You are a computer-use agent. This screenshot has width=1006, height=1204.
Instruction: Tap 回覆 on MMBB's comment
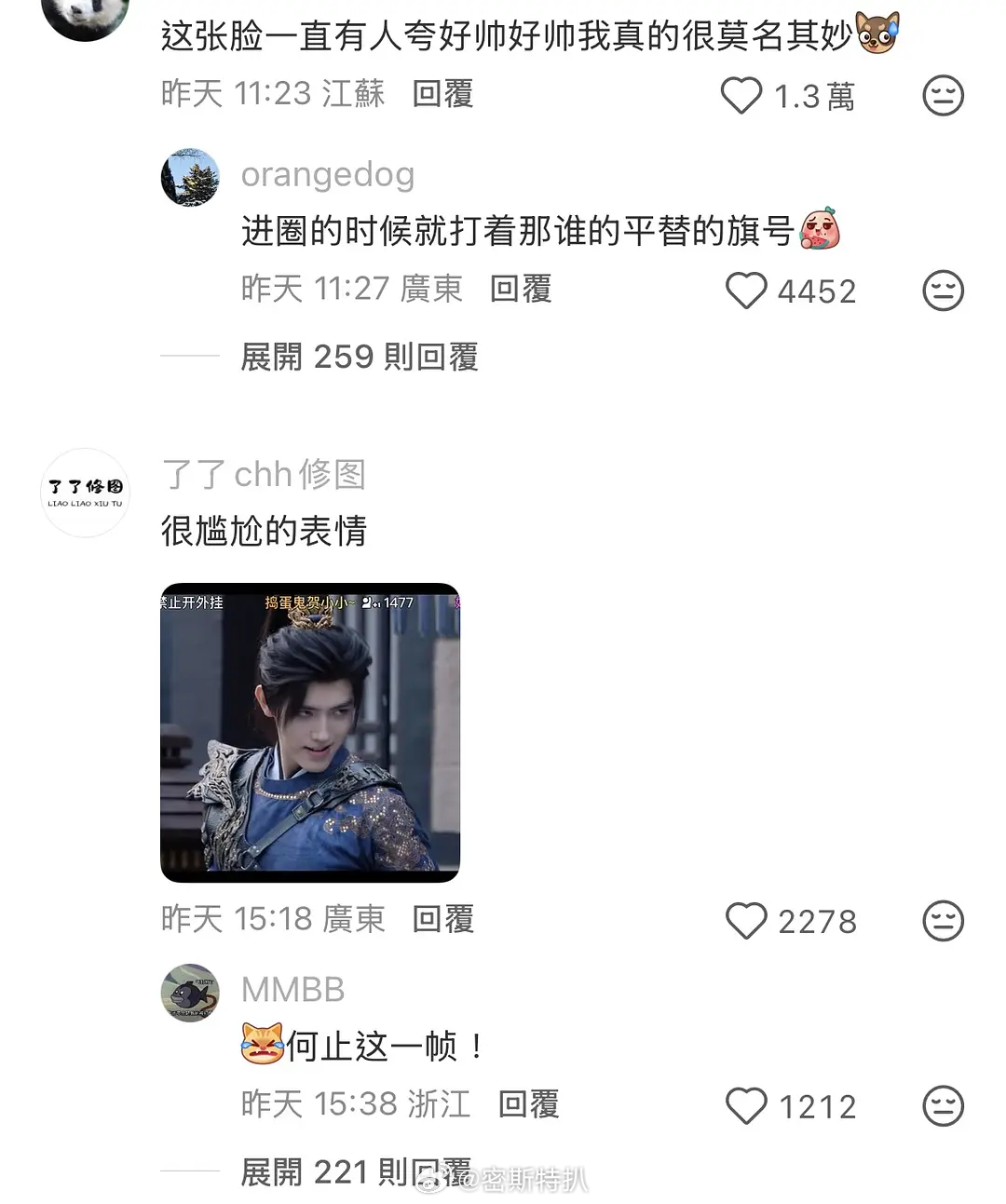coord(530,1104)
